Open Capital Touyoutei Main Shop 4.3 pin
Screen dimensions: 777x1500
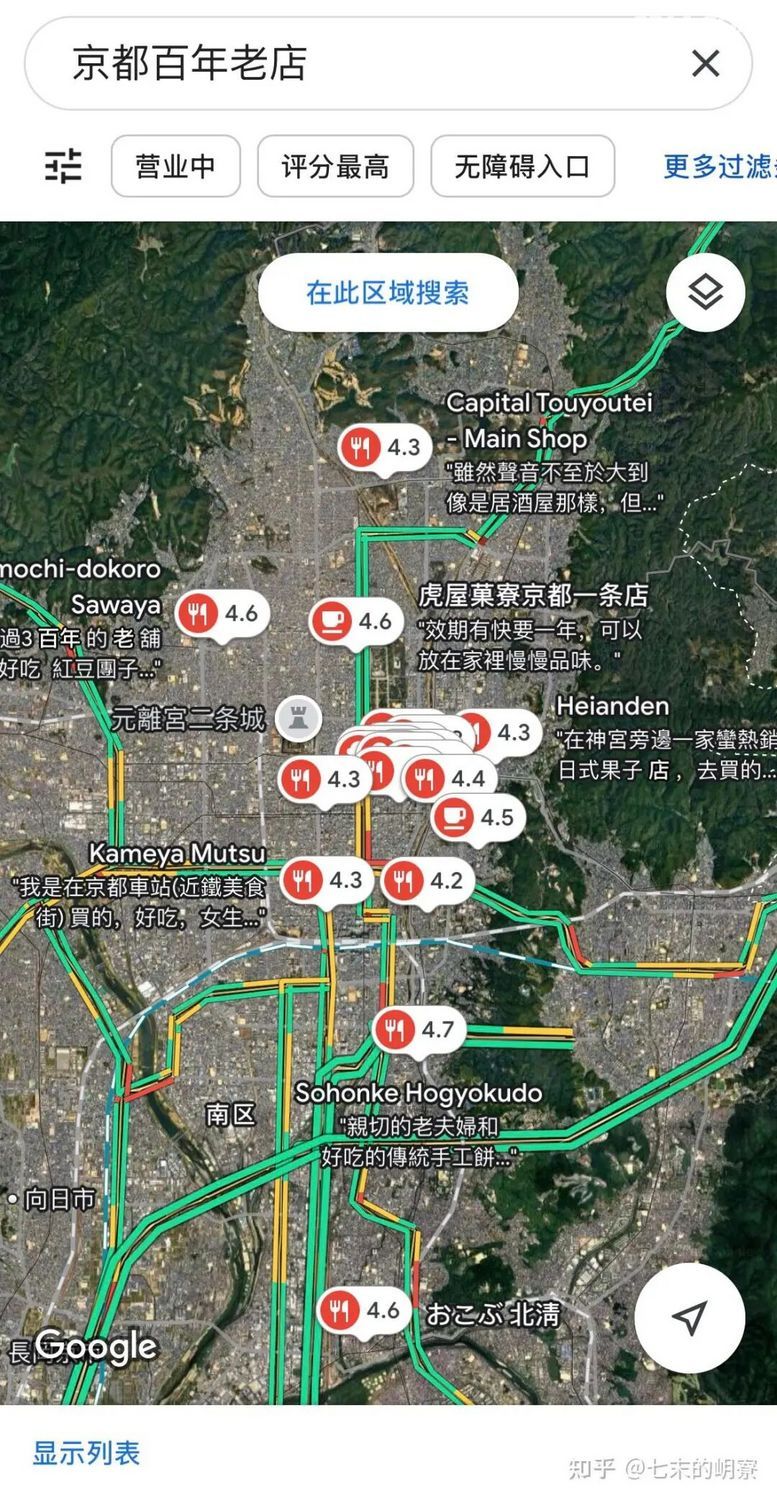pos(385,447)
